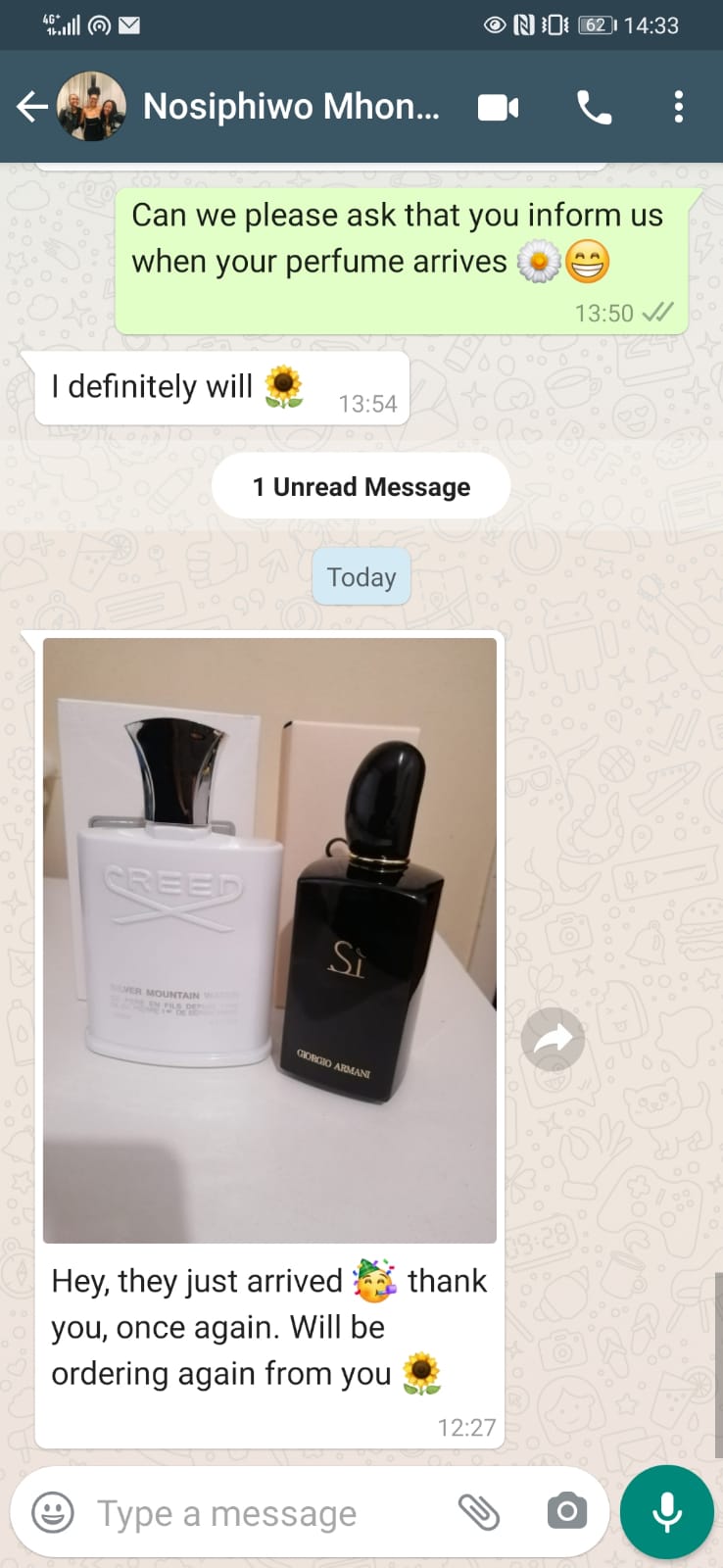Open the chat overflow menu
Image resolution: width=723 pixels, height=1568 pixels.
pyautogui.click(x=678, y=107)
